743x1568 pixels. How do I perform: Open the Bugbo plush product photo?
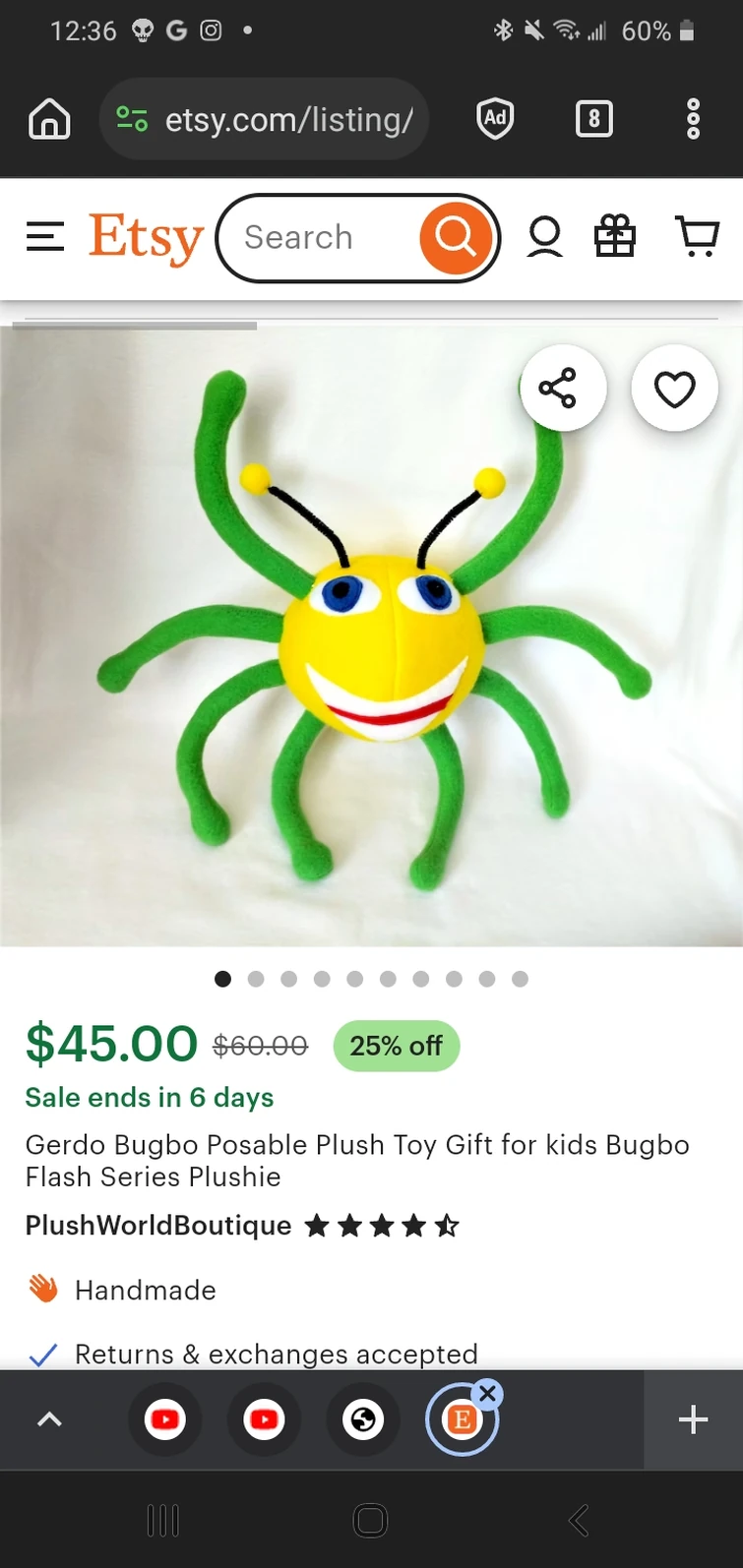[x=371, y=639]
